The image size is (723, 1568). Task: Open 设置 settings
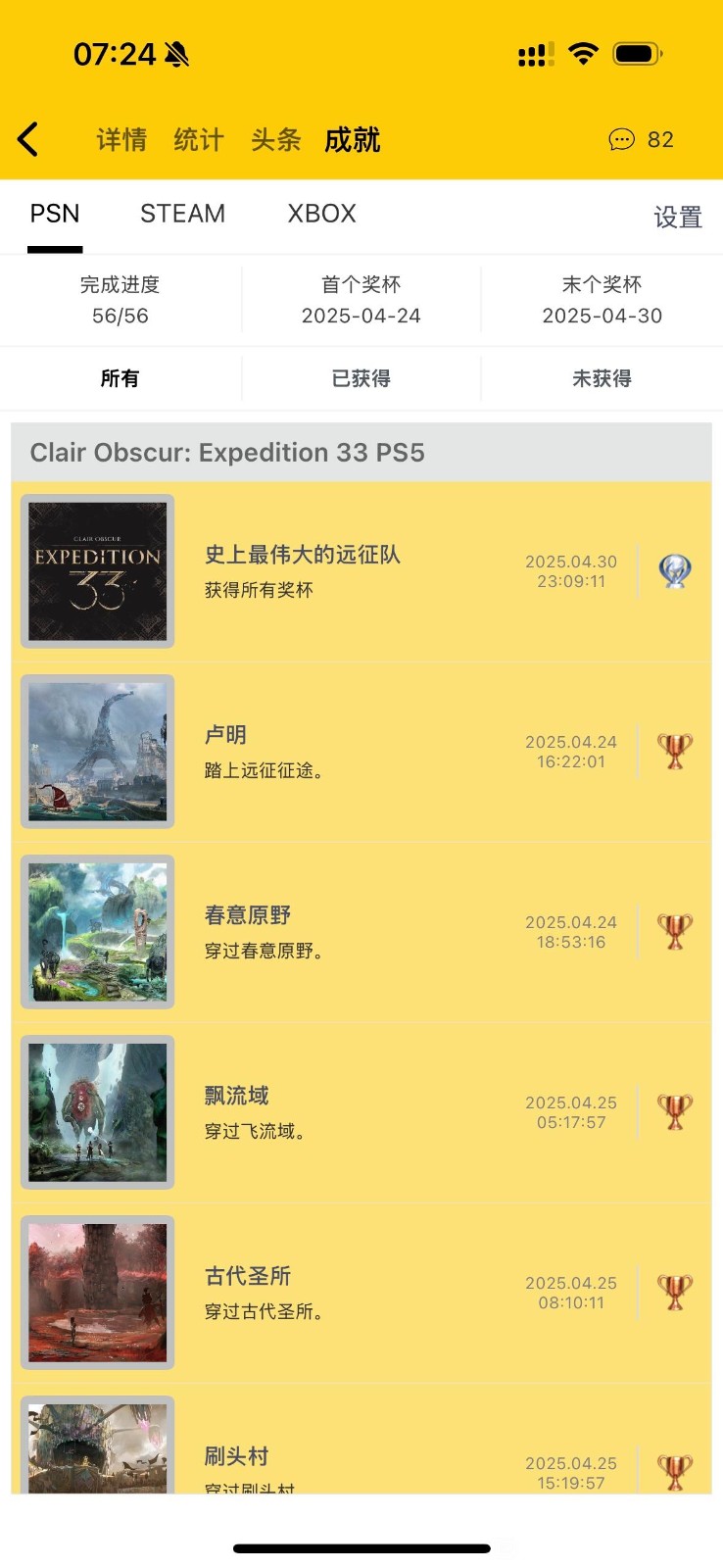coord(678,218)
